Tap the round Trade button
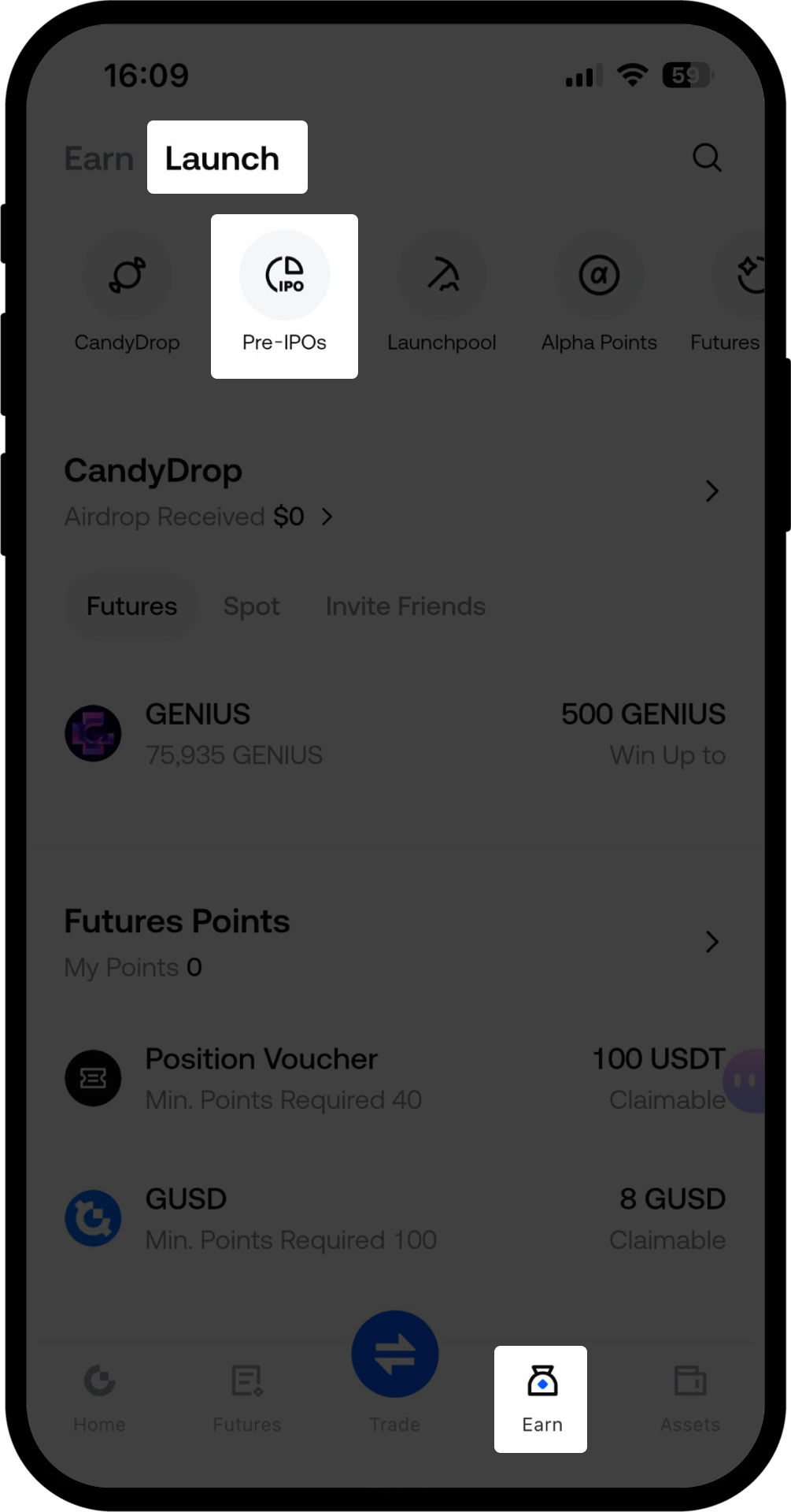The height and width of the screenshot is (1512, 791). click(x=395, y=1354)
